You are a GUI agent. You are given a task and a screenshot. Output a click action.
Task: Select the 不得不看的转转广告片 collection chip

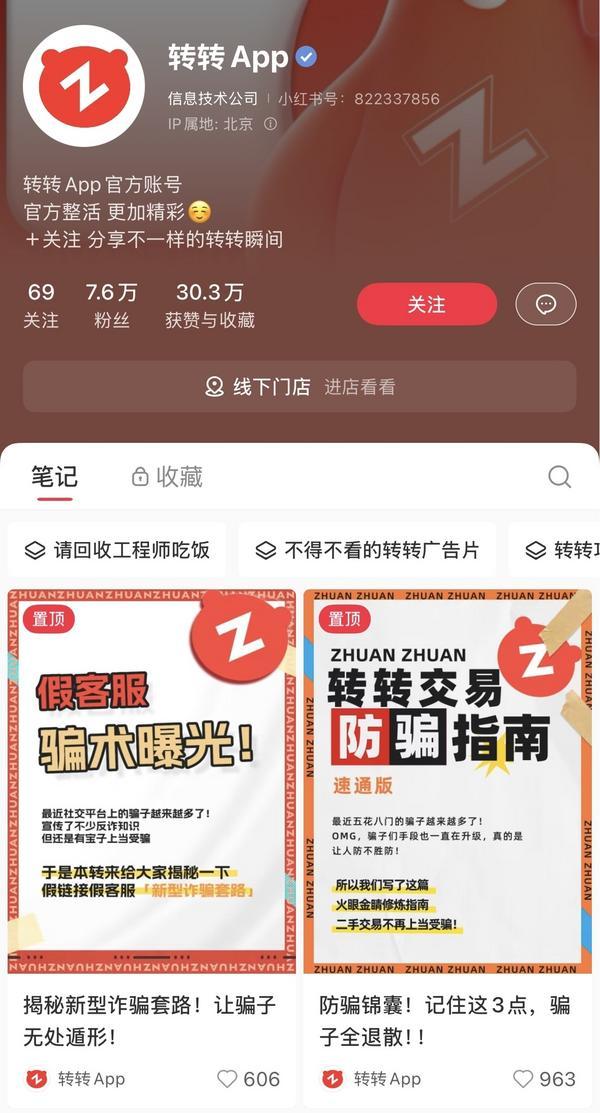(x=367, y=549)
